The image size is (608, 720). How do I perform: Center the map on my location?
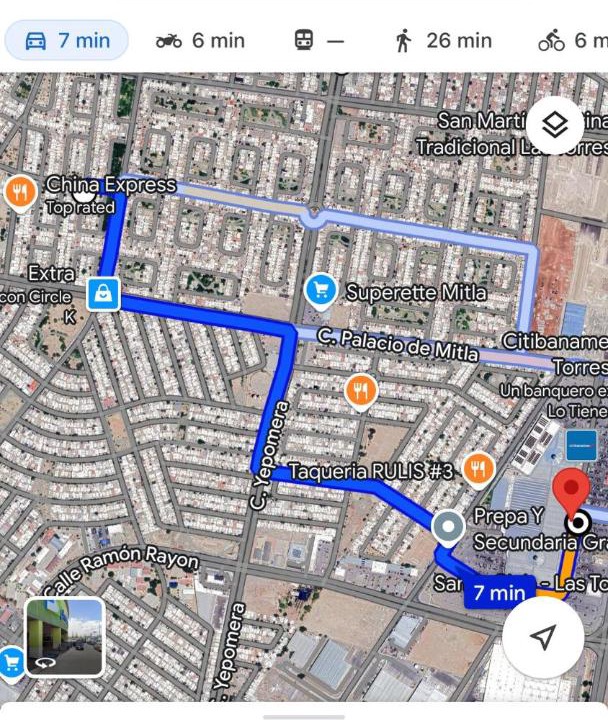[x=542, y=638]
